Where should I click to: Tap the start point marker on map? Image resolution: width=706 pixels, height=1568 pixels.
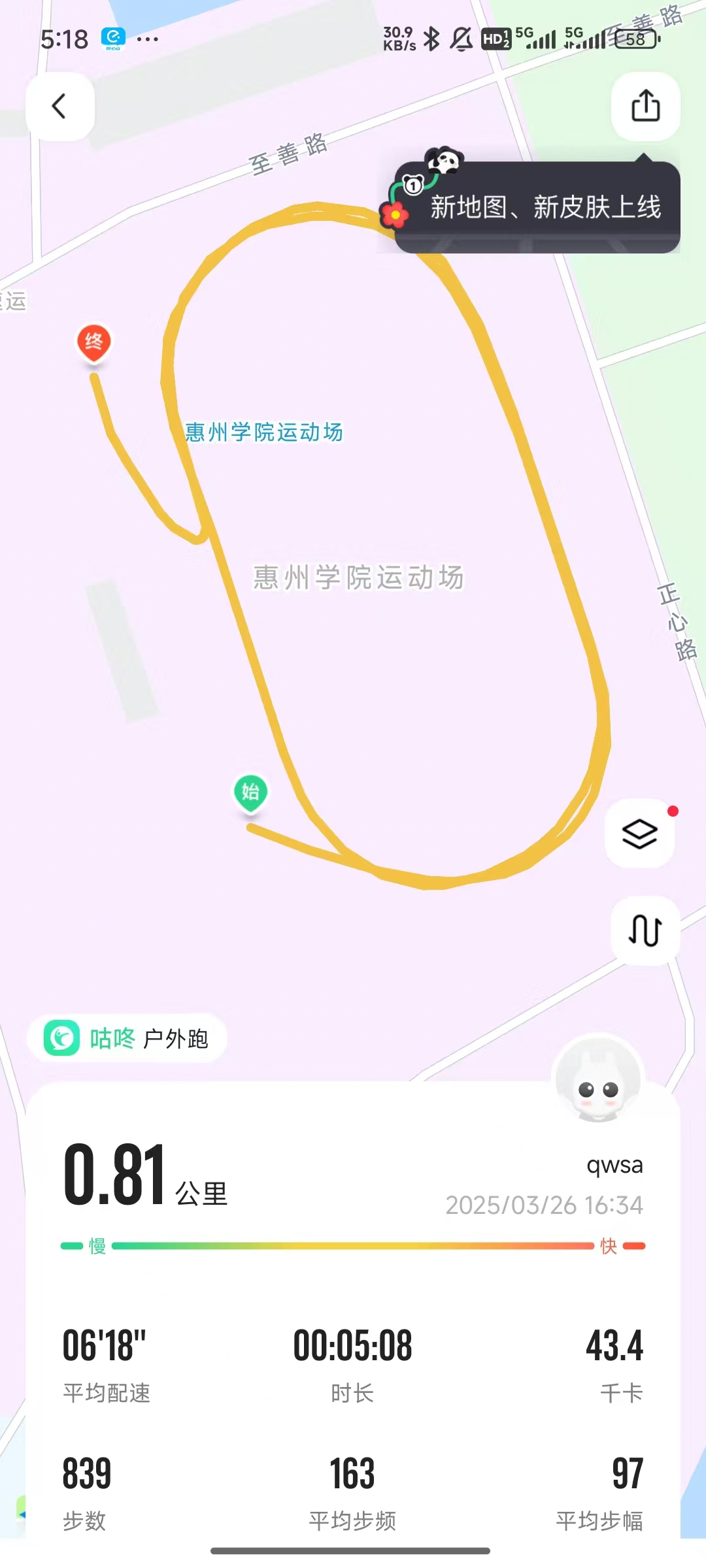250,794
